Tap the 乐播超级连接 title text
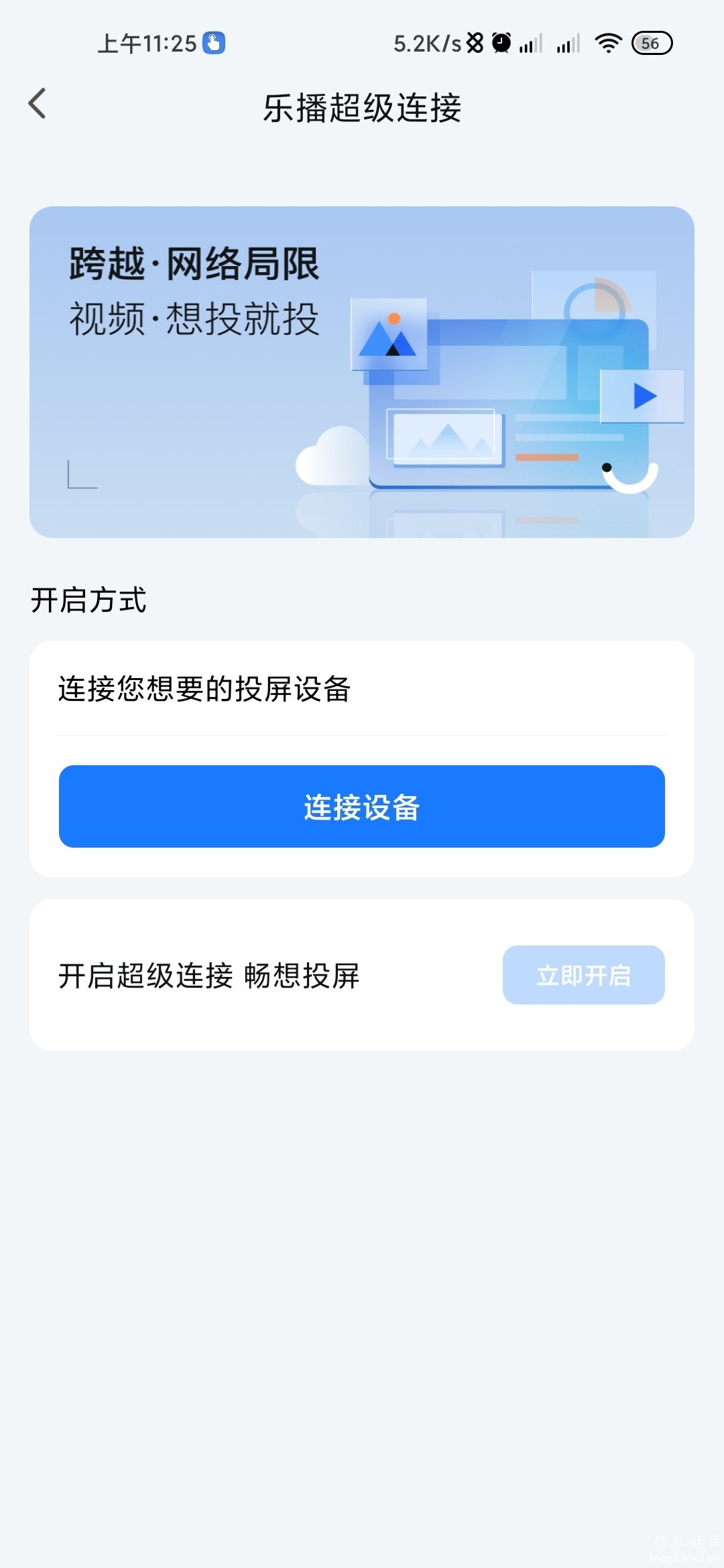This screenshot has height=1568, width=724. 362,107
